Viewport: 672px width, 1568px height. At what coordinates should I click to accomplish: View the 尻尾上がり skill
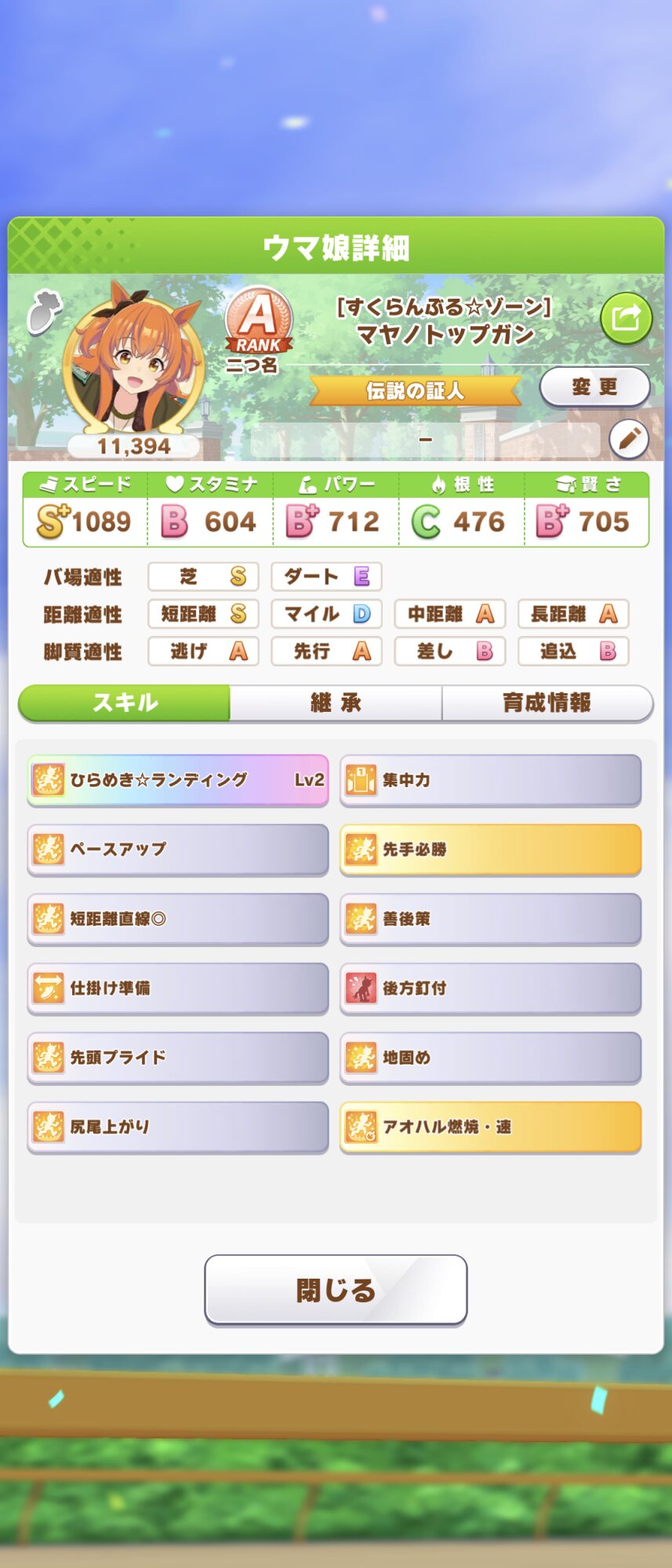(x=177, y=1127)
